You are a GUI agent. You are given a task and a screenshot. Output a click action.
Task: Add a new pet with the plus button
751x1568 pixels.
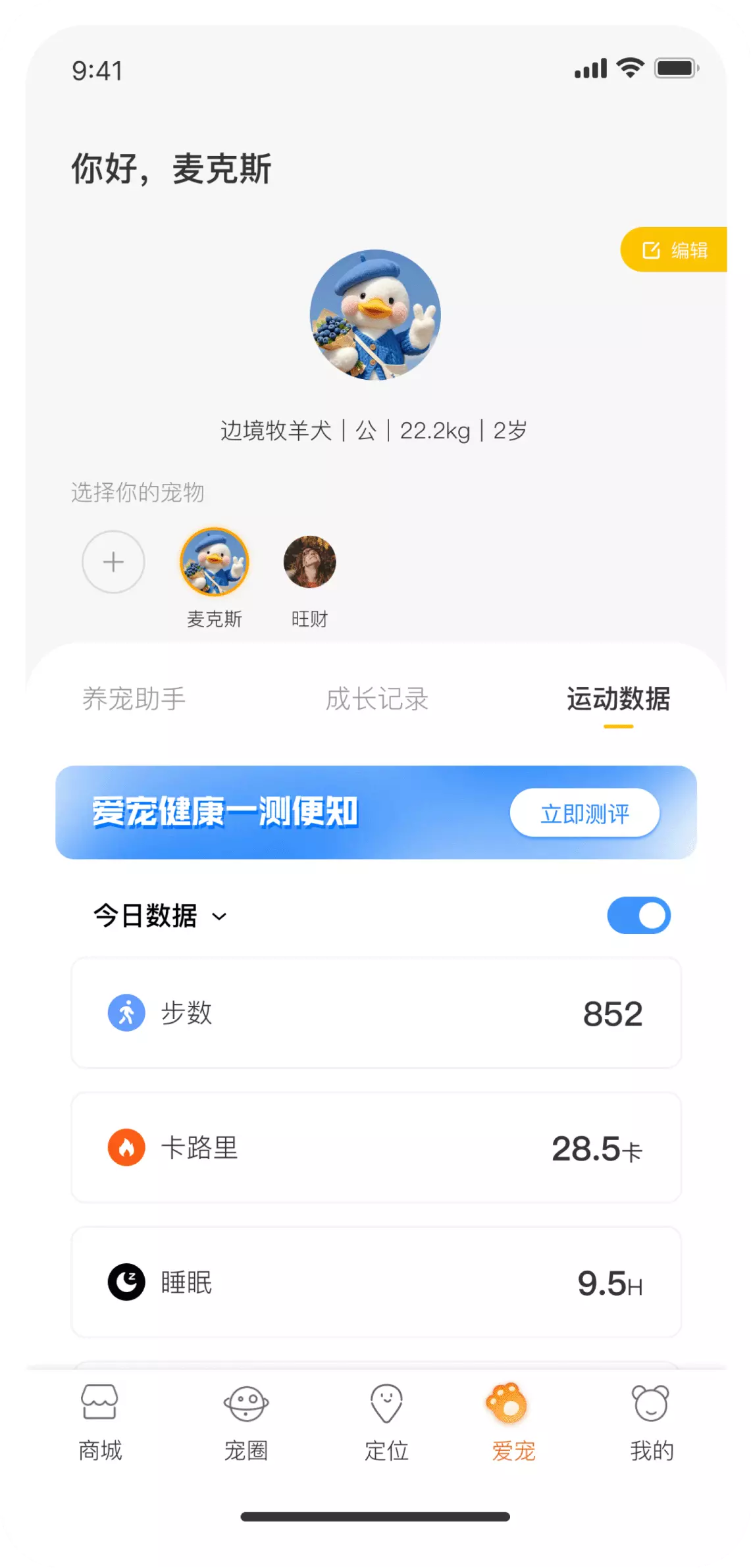click(x=113, y=562)
